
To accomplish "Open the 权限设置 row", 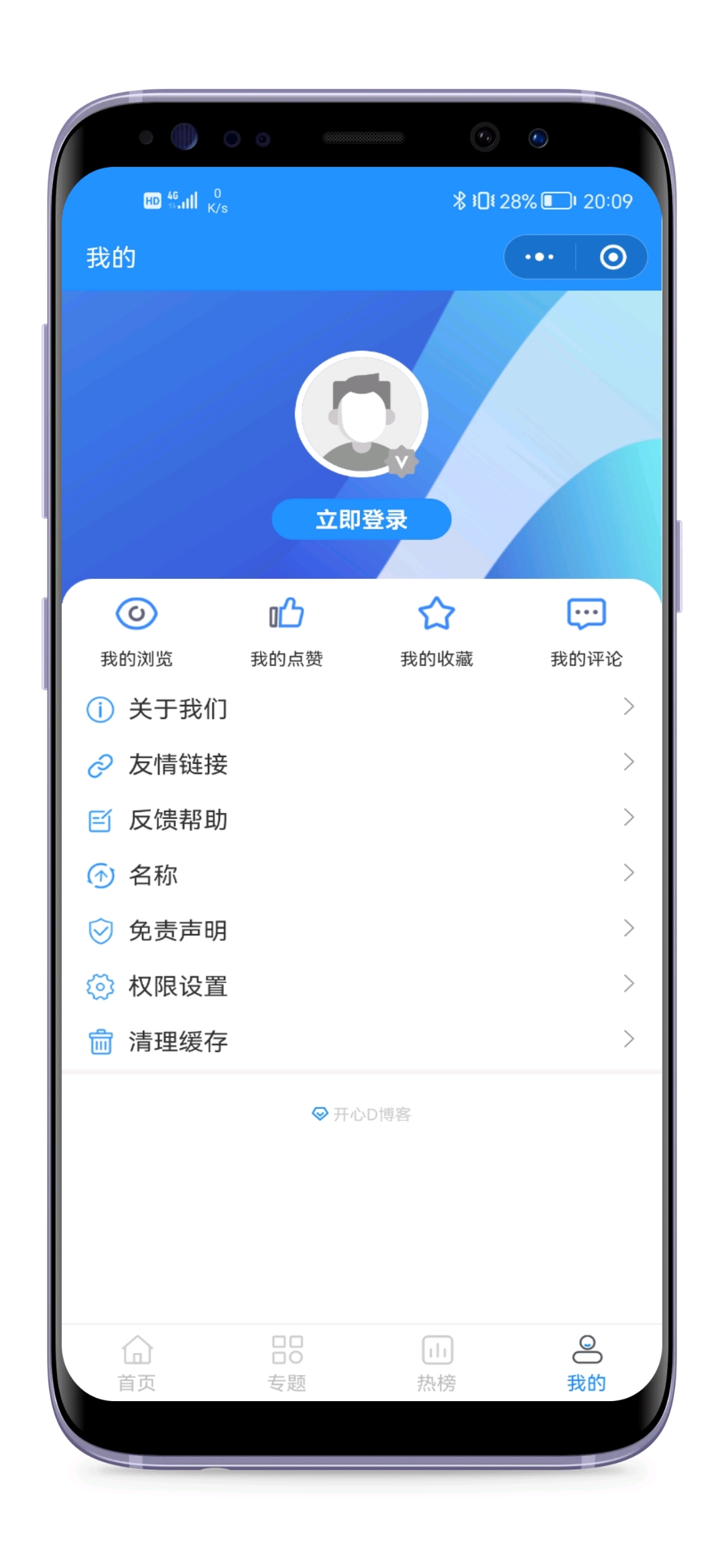I will 361,986.
